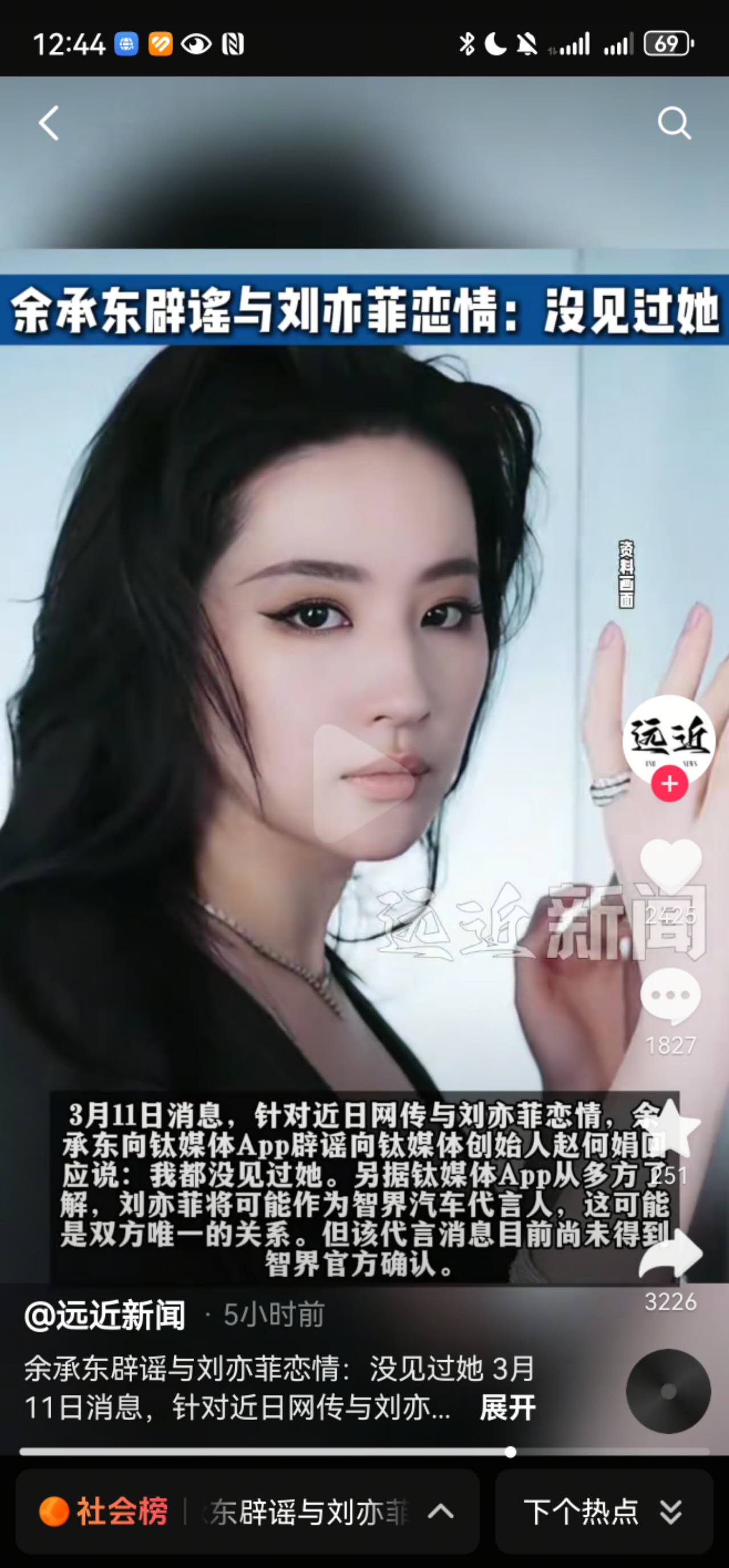Open search with the magnifier icon
The image size is (729, 1568).
(674, 124)
